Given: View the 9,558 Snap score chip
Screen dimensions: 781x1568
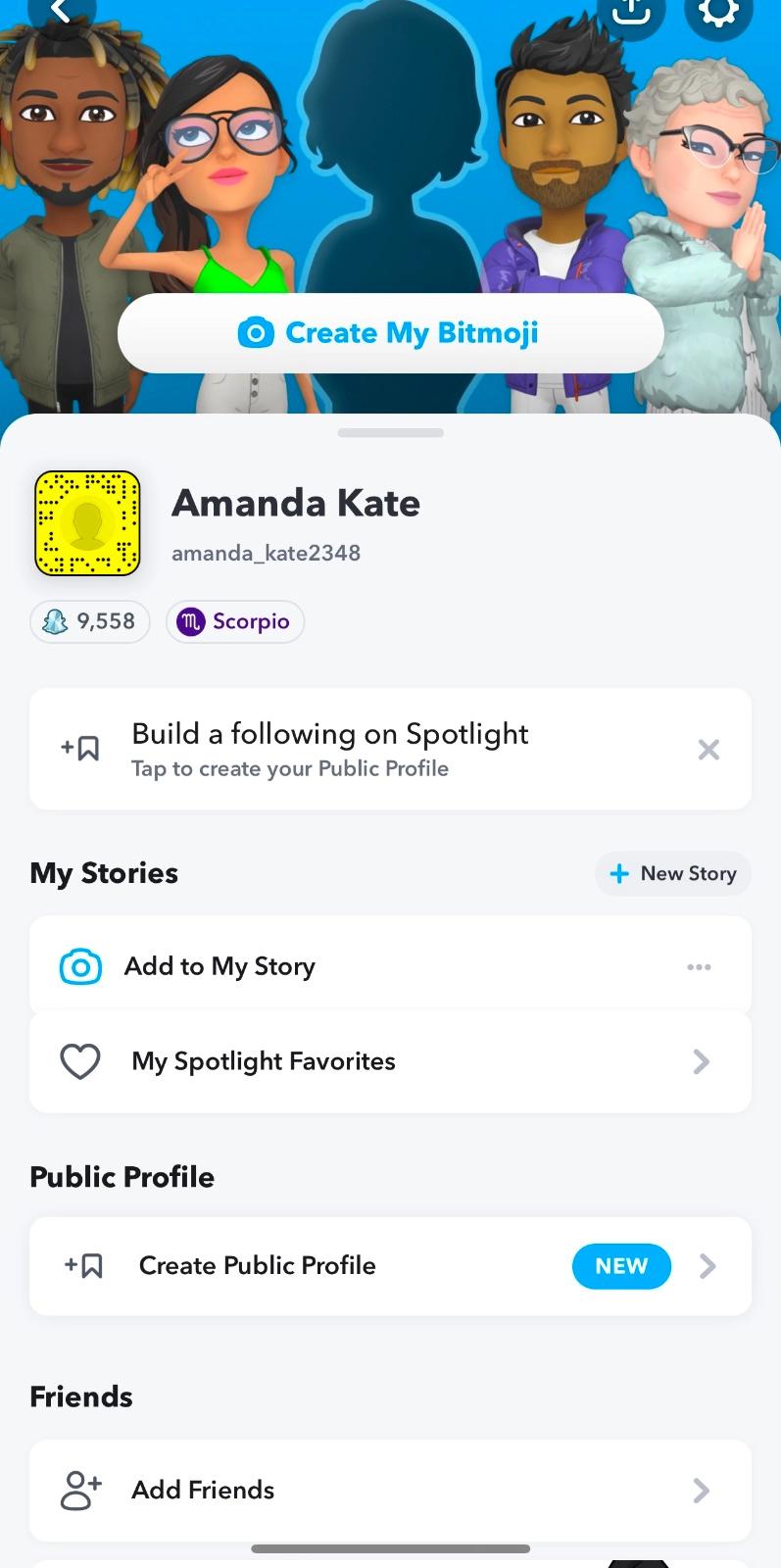Looking at the screenshot, I should 90,622.
